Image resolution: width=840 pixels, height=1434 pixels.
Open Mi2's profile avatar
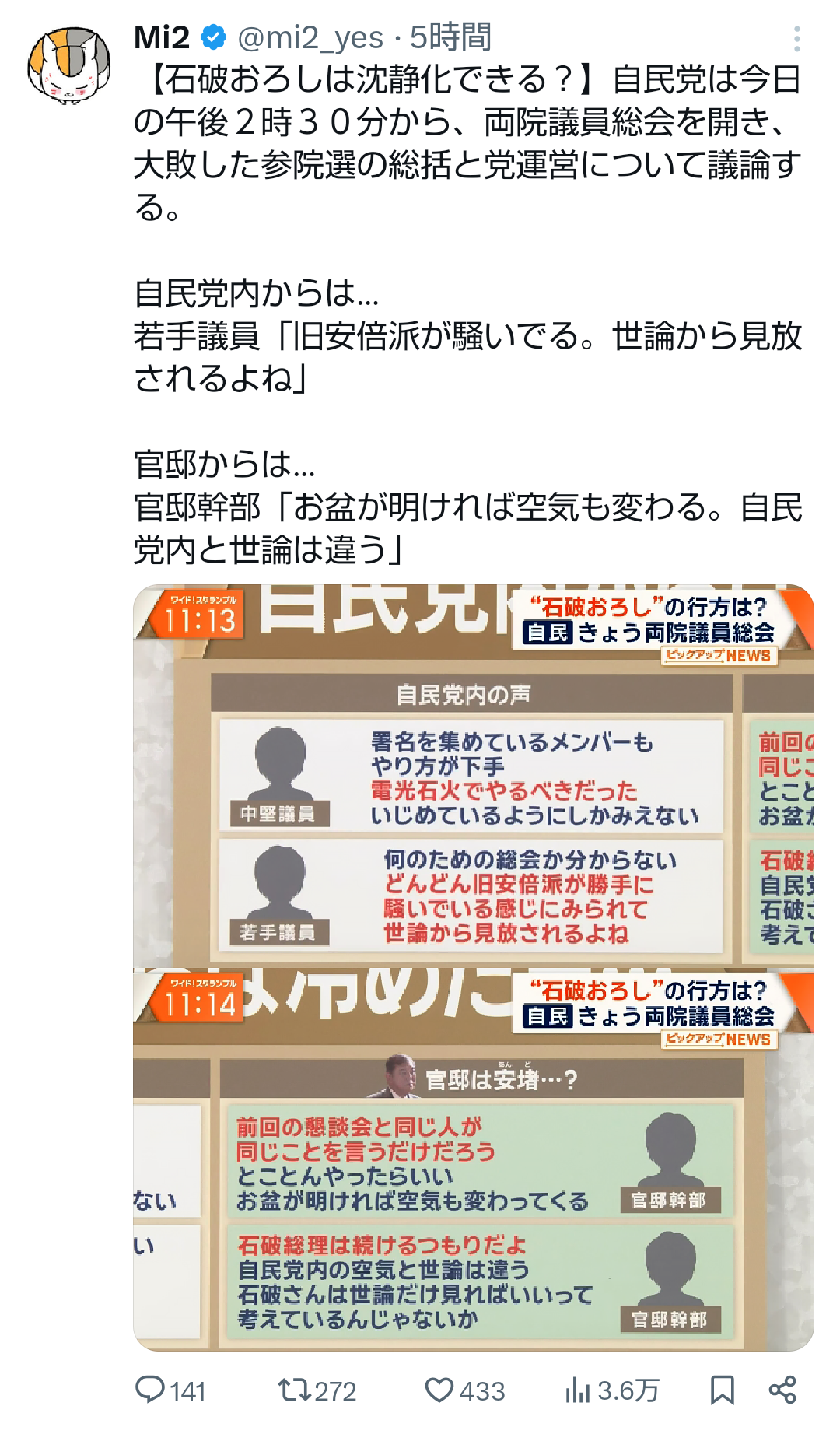(x=69, y=65)
